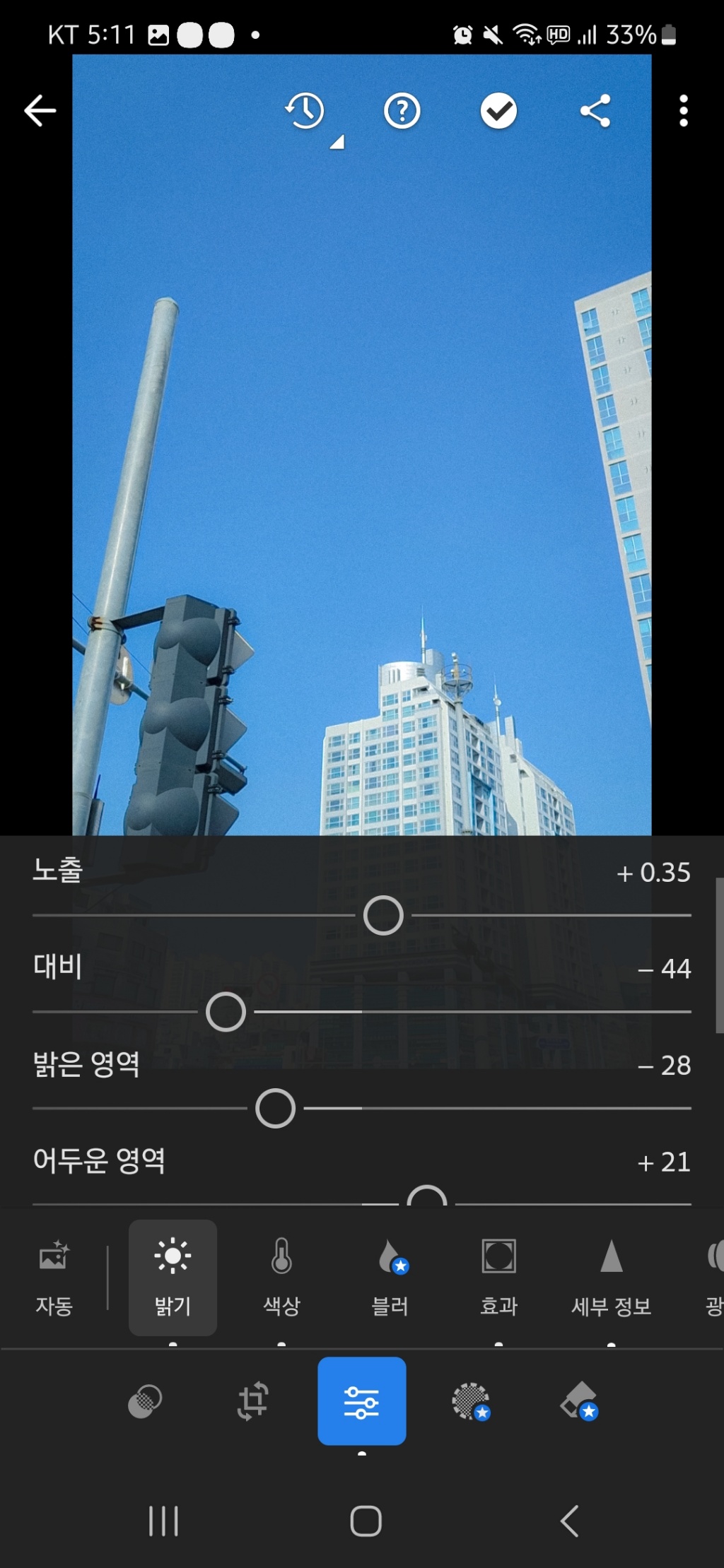Open the presets overlapping circles tool
724x1568 pixels.
[x=145, y=1401]
